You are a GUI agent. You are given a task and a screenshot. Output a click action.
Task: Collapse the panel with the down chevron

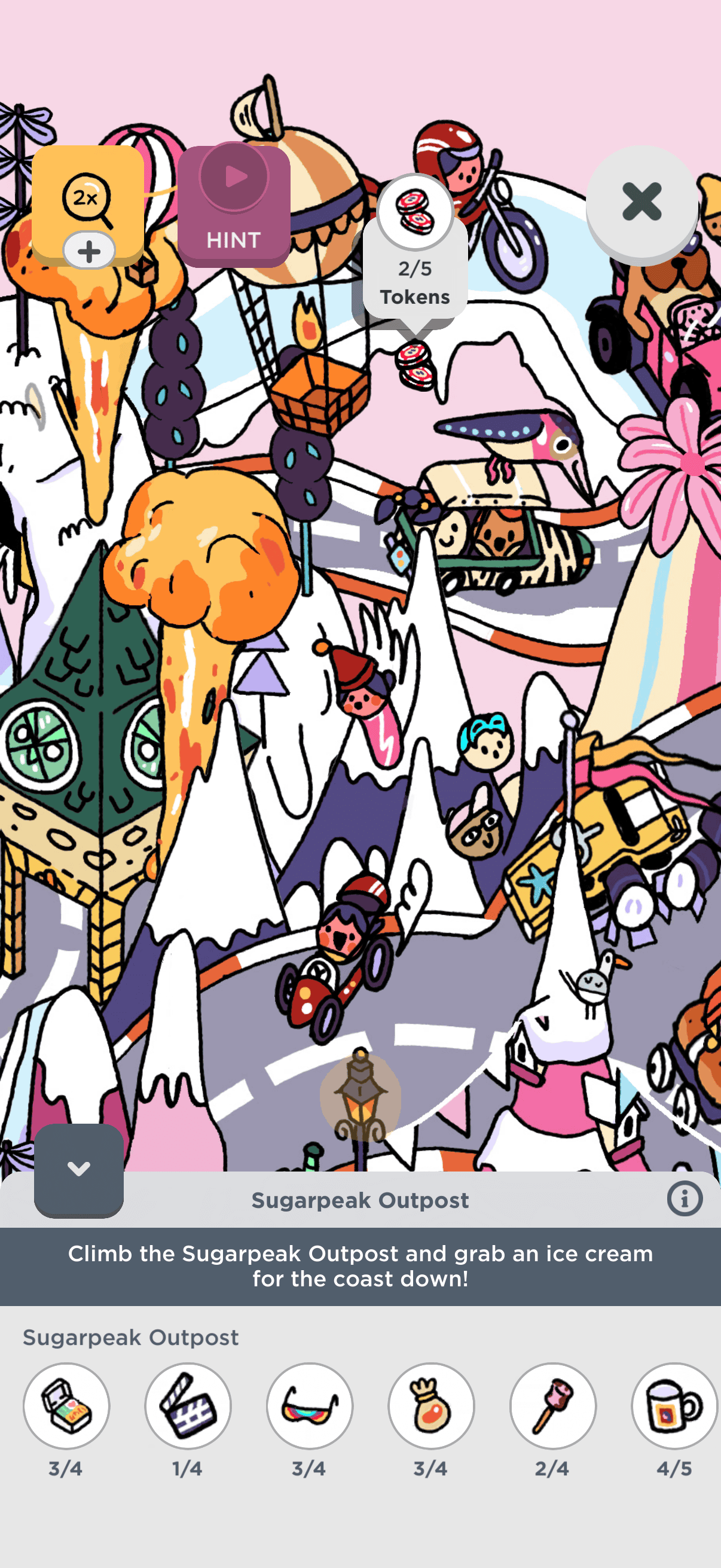pyautogui.click(x=78, y=1169)
